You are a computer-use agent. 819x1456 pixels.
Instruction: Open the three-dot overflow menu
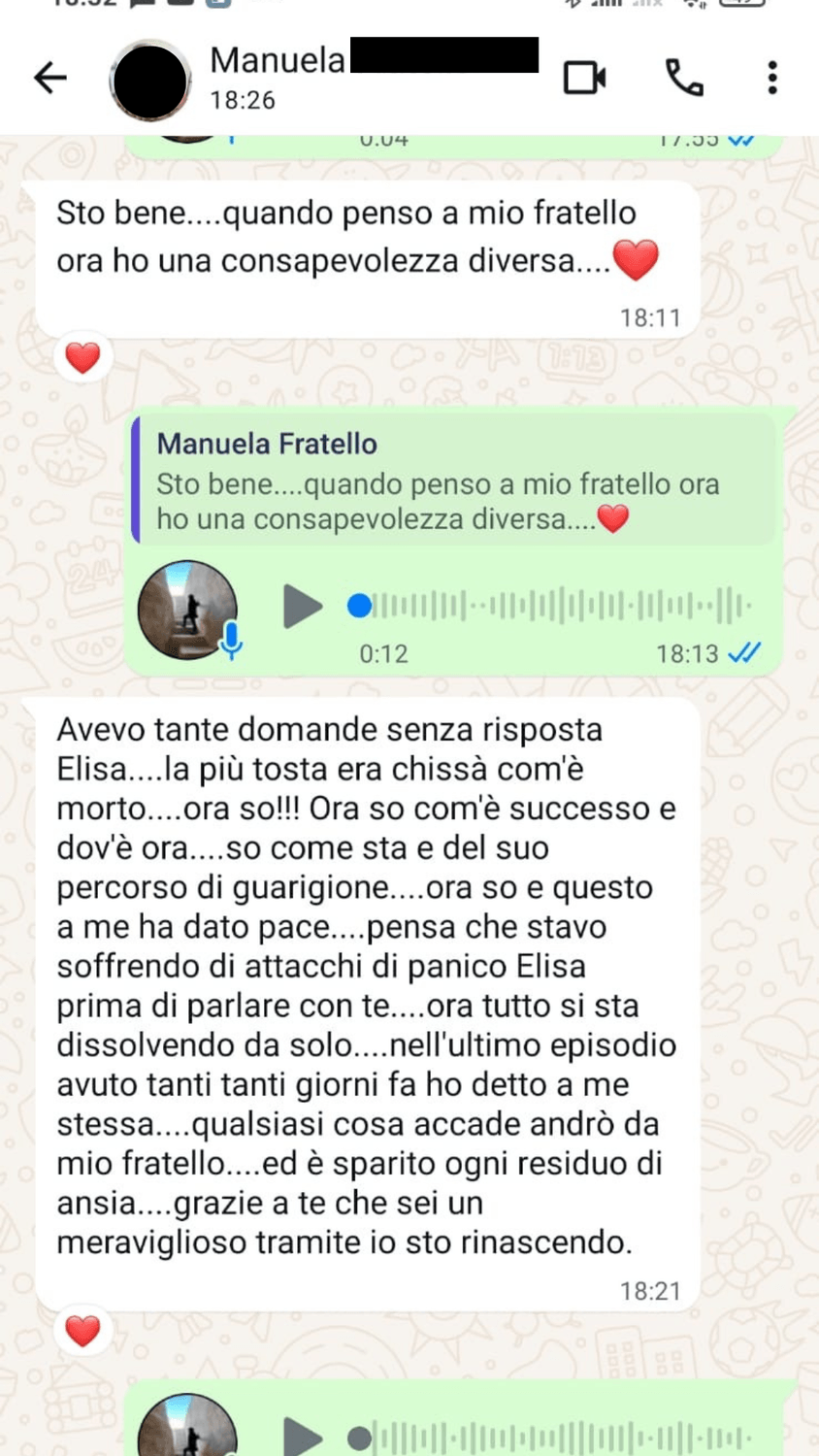(x=772, y=78)
